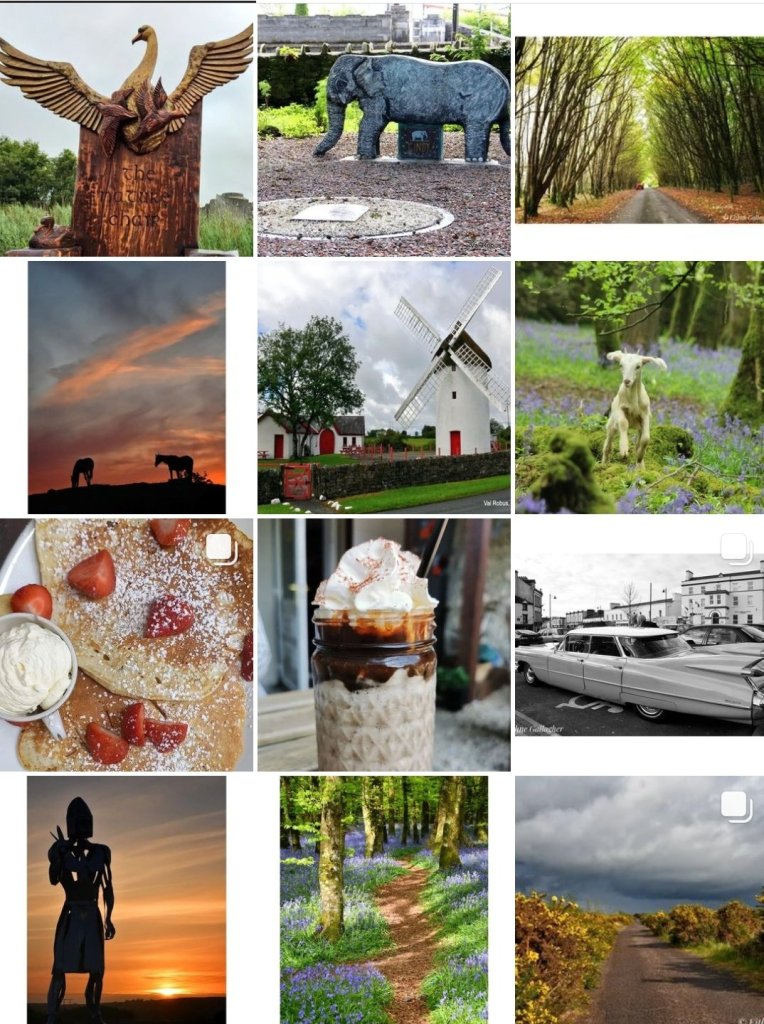Open the country road with gorse post
Viewport: 764px width, 1024px height.
(x=640, y=900)
